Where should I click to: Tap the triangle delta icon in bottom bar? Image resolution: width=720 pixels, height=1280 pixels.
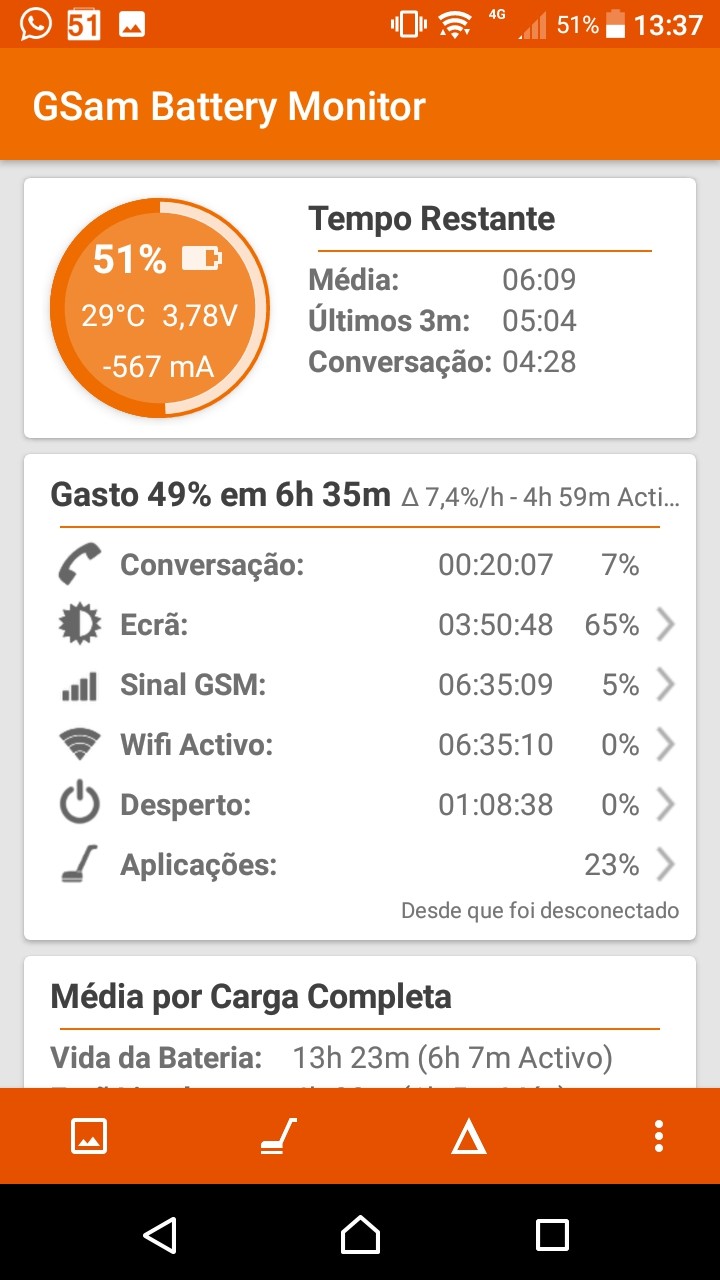[x=468, y=1137]
